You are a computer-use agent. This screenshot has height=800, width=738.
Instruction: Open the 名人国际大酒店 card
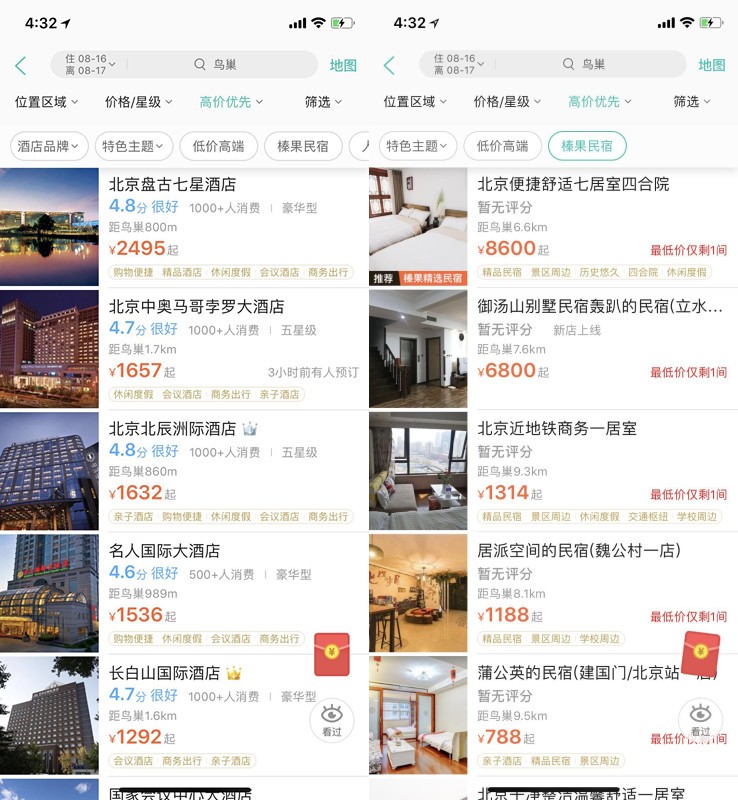pyautogui.click(x=164, y=551)
